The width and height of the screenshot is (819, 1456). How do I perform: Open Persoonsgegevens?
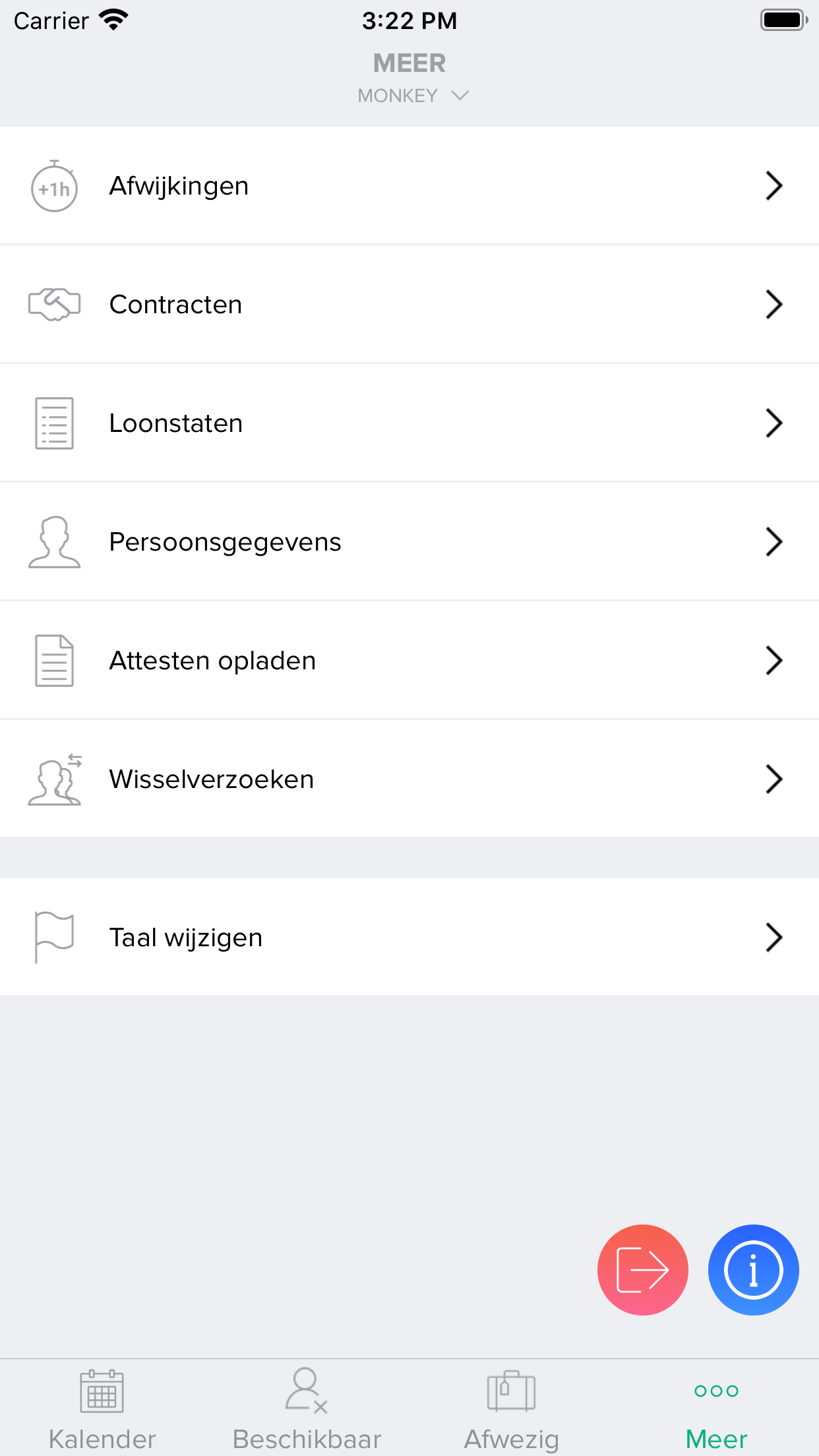pos(409,542)
